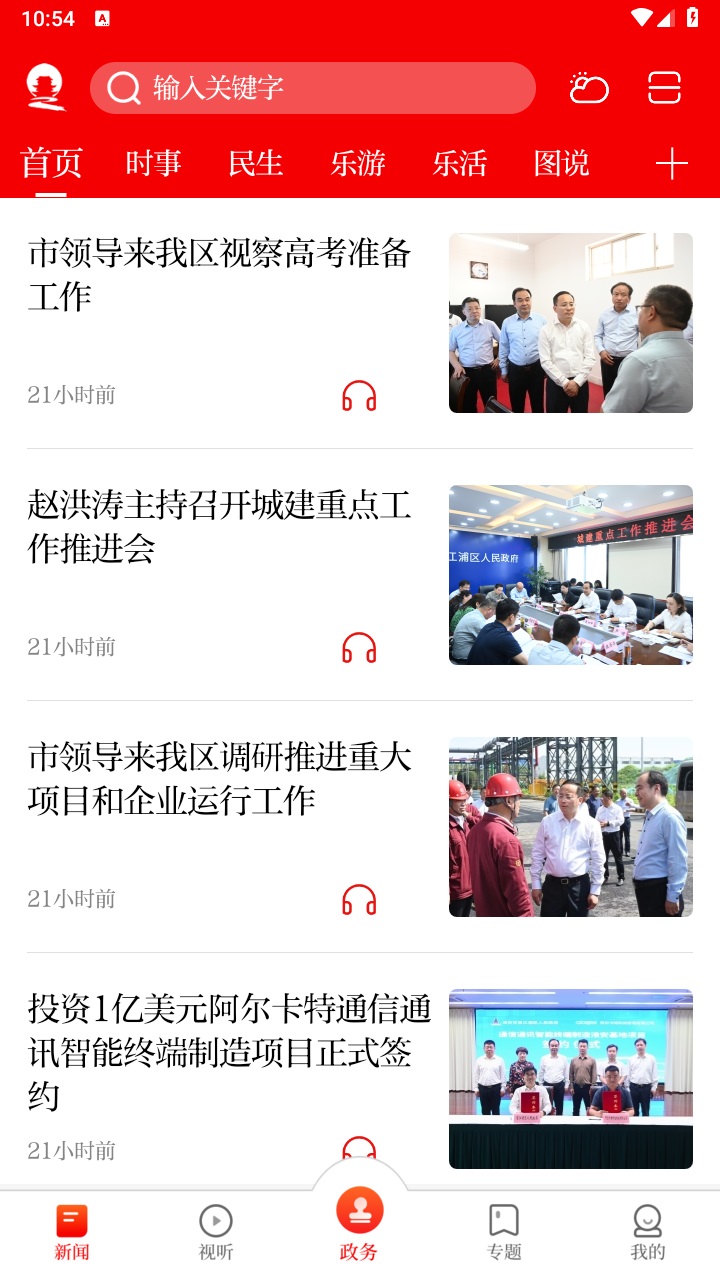Screen dimensions: 720x1280
Task: Open the thumbnail photo of the 城建重点工作推进会 meeting
Action: coord(570,574)
